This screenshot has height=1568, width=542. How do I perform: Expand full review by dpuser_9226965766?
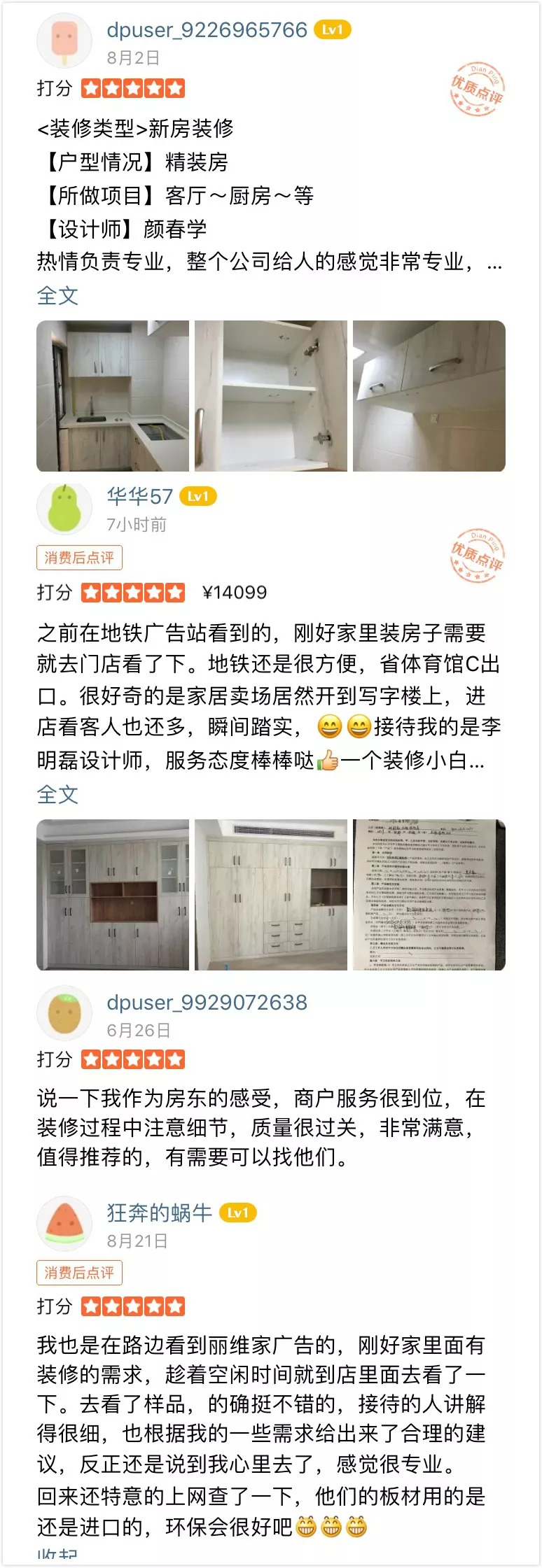coord(57,296)
